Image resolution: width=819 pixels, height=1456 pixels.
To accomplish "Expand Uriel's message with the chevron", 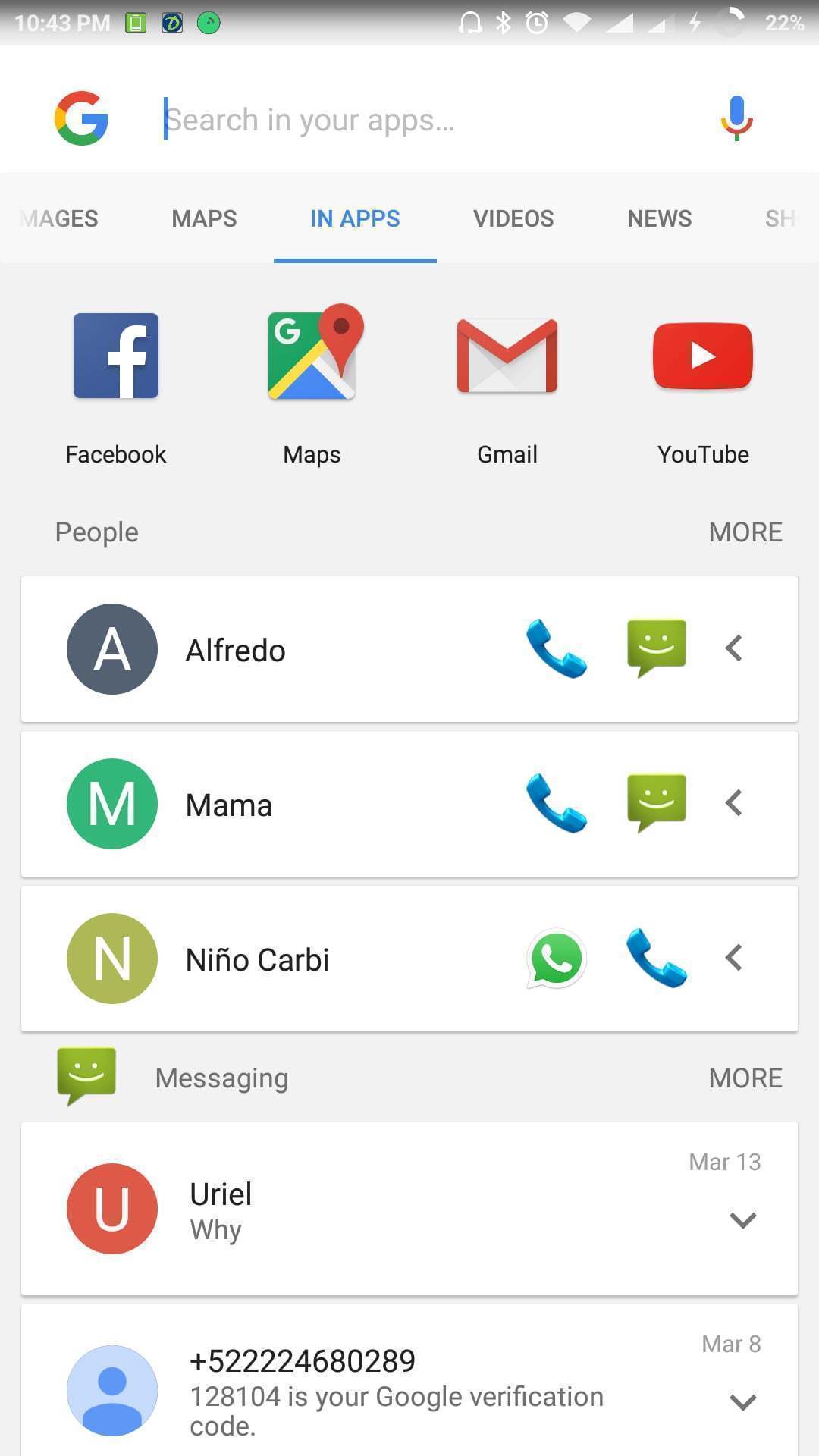I will [x=742, y=1219].
